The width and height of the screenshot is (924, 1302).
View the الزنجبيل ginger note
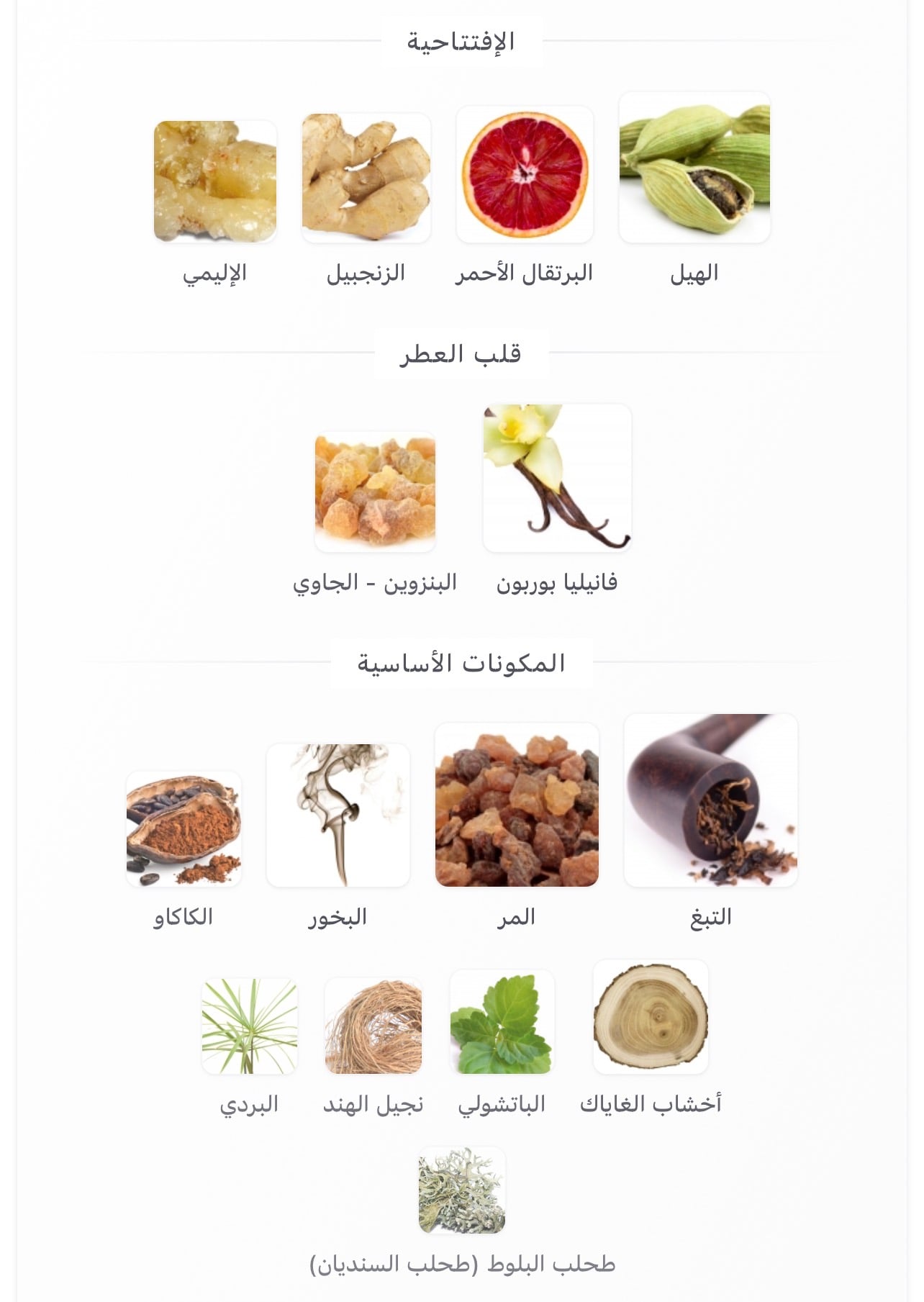pyautogui.click(x=366, y=178)
